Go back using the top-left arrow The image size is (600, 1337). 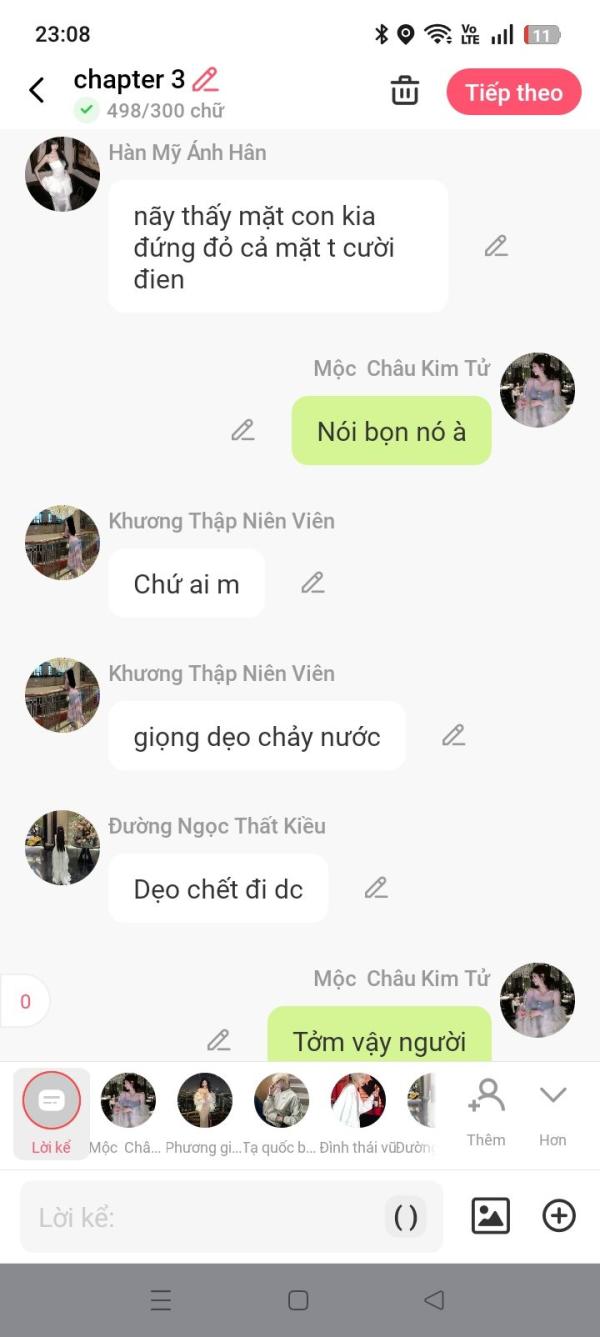coord(37,91)
